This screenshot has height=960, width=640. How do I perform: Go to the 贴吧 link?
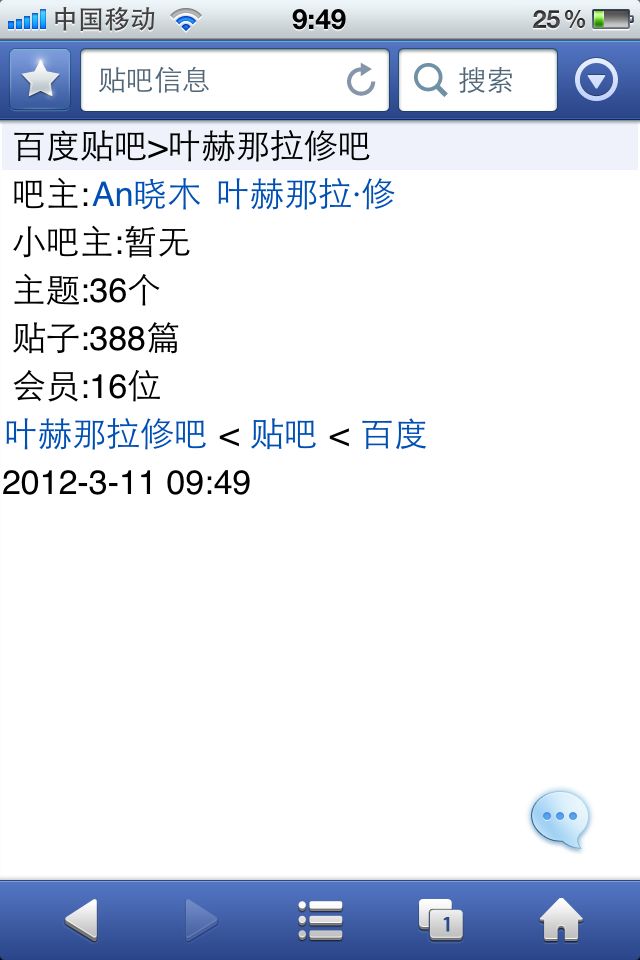283,435
